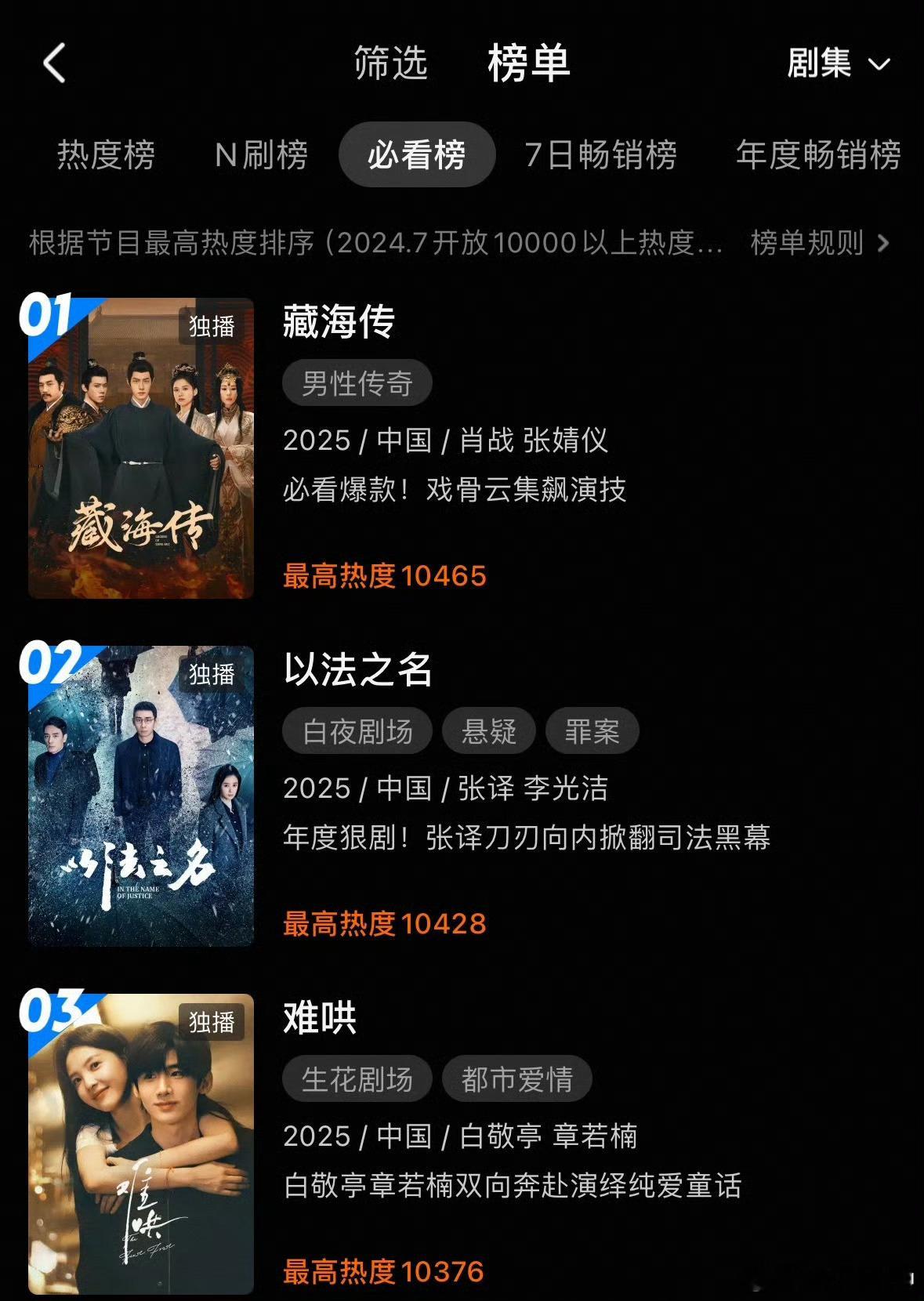Screen dimensions: 924x1301
Task: Collapse the 剧集 selector chevron
Action: click(x=881, y=66)
